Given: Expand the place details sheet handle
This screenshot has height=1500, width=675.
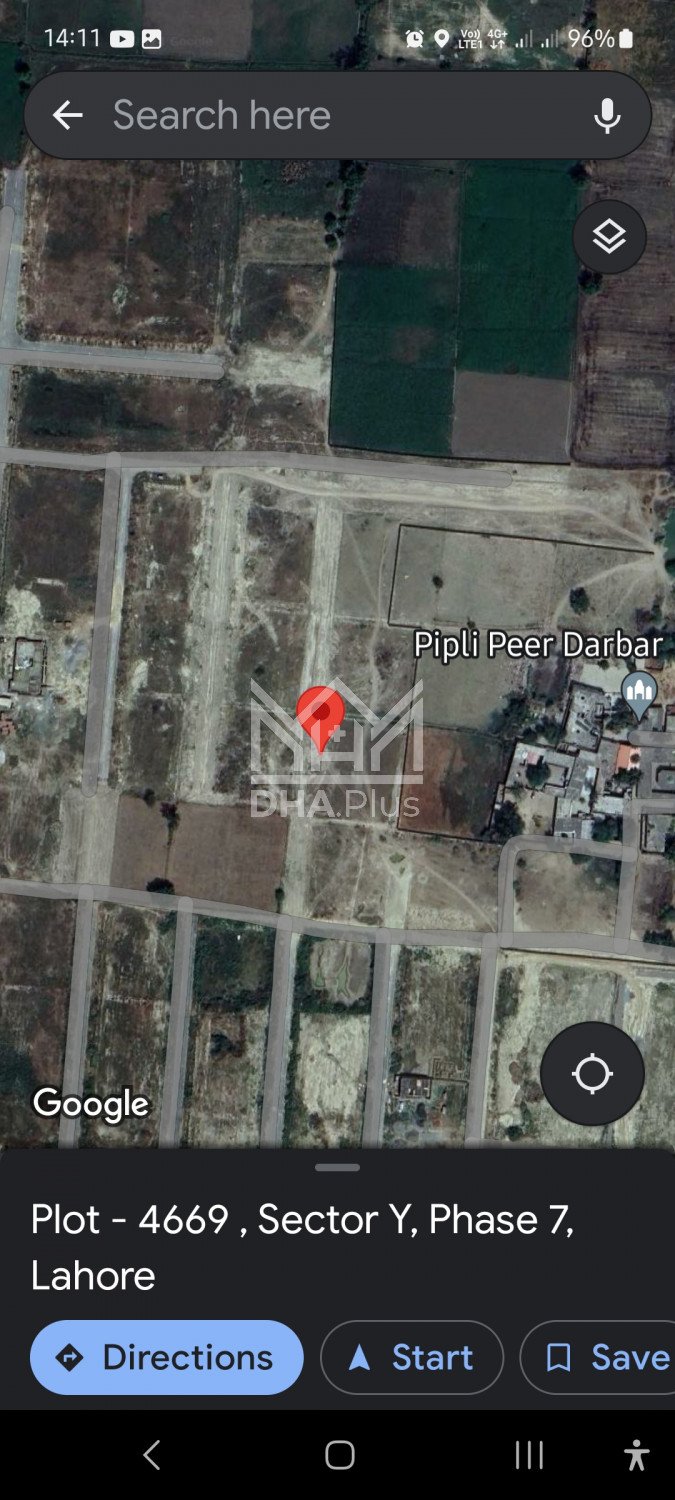Looking at the screenshot, I should pos(337,1167).
